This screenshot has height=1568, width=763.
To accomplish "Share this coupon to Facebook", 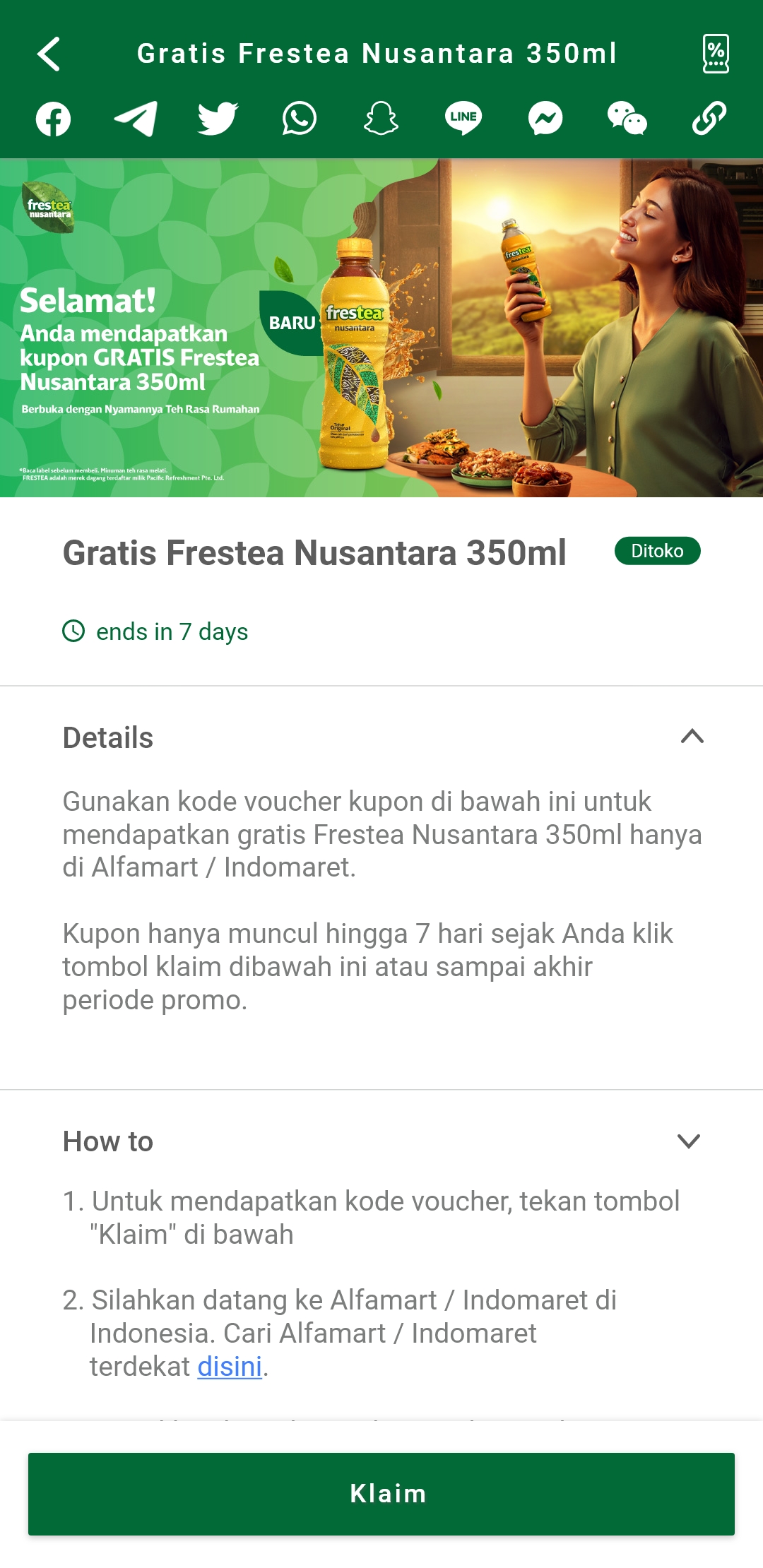I will 54,119.
